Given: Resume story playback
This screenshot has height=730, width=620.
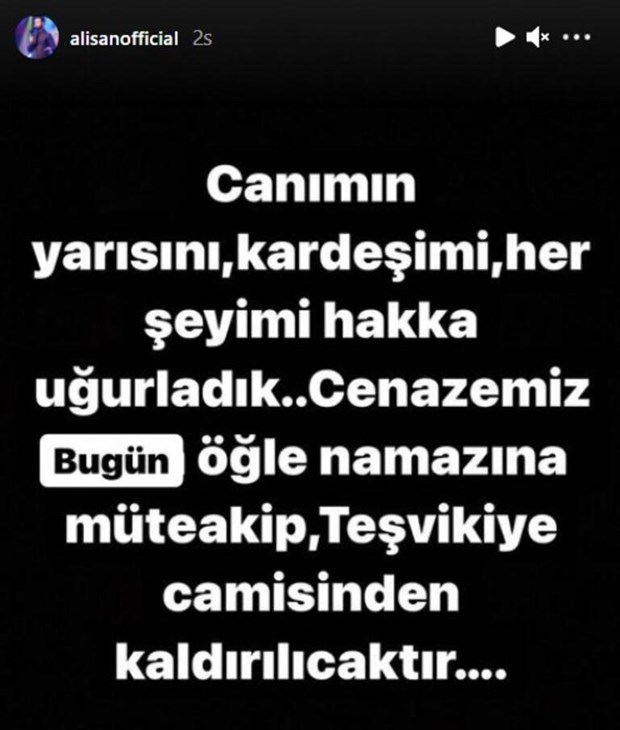Looking at the screenshot, I should (503, 39).
